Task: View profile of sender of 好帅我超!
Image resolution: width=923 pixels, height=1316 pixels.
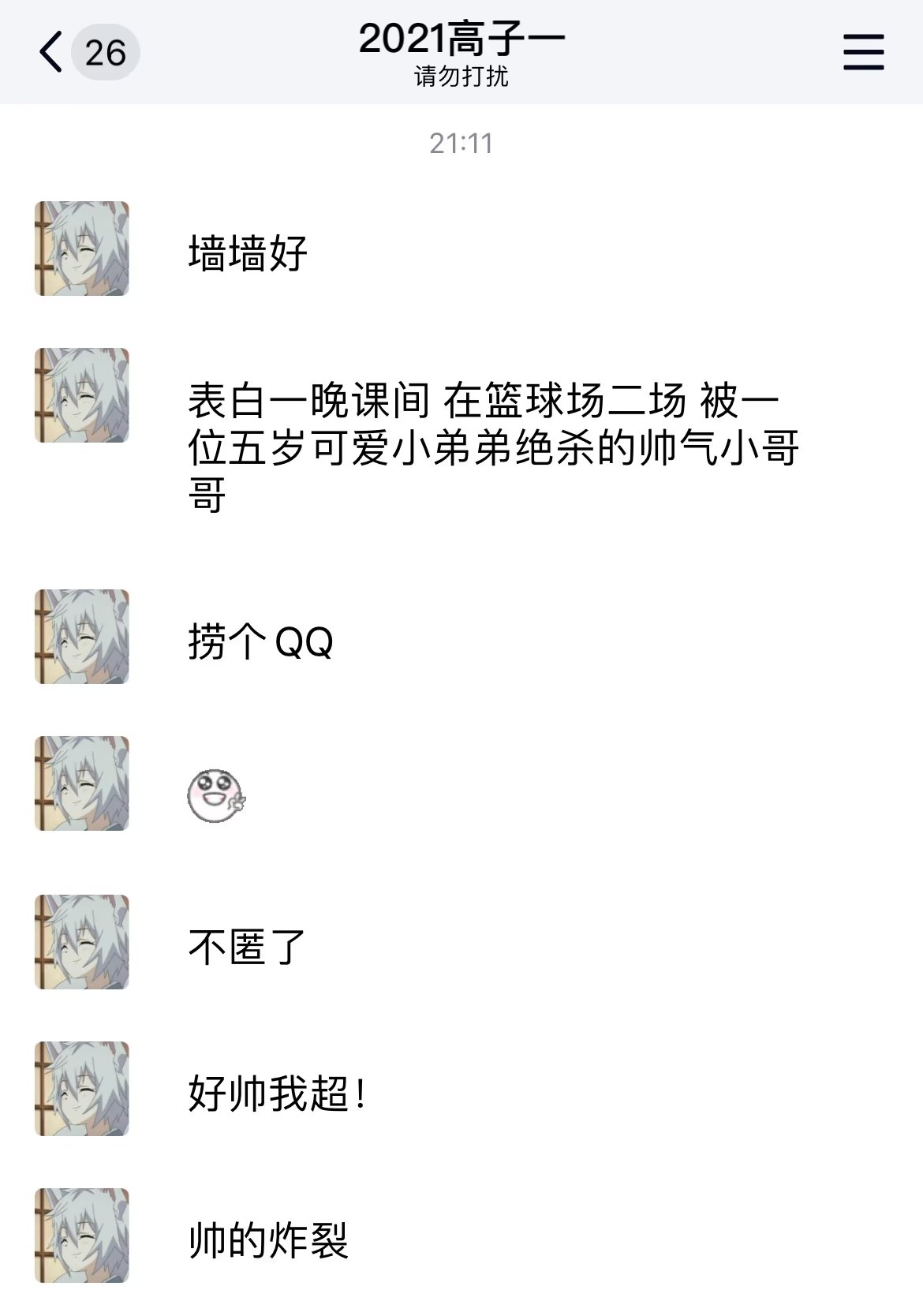Action: (82, 1089)
